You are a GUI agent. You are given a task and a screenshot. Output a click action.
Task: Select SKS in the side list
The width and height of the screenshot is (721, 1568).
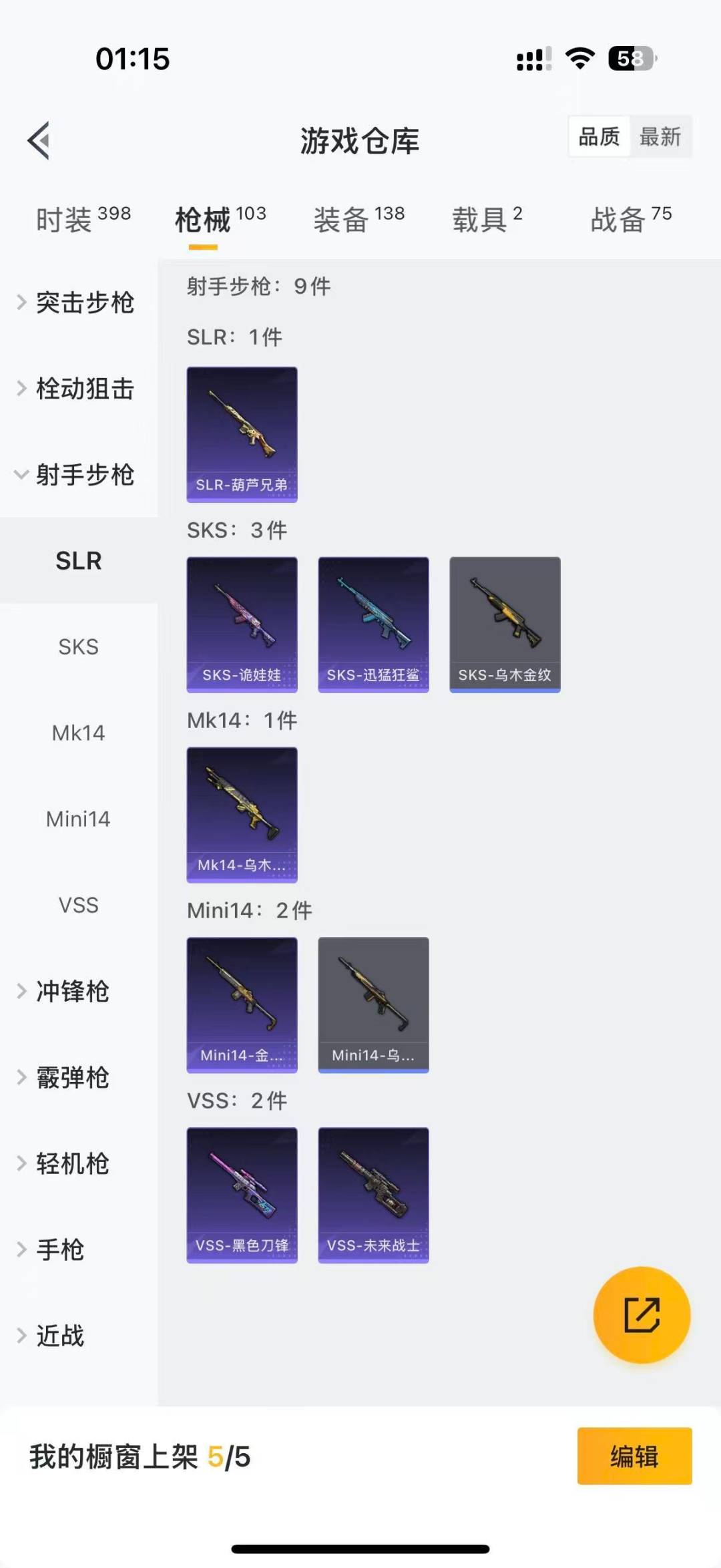(78, 646)
